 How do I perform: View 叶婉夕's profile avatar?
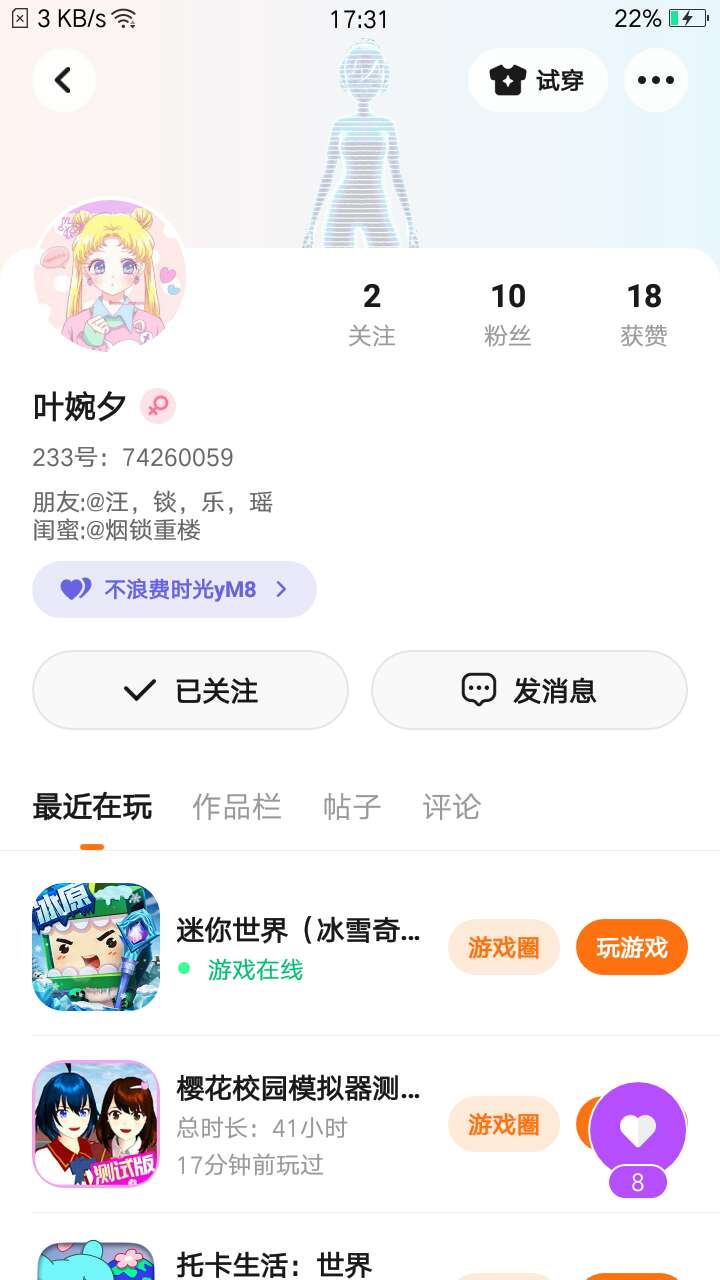tap(110, 275)
